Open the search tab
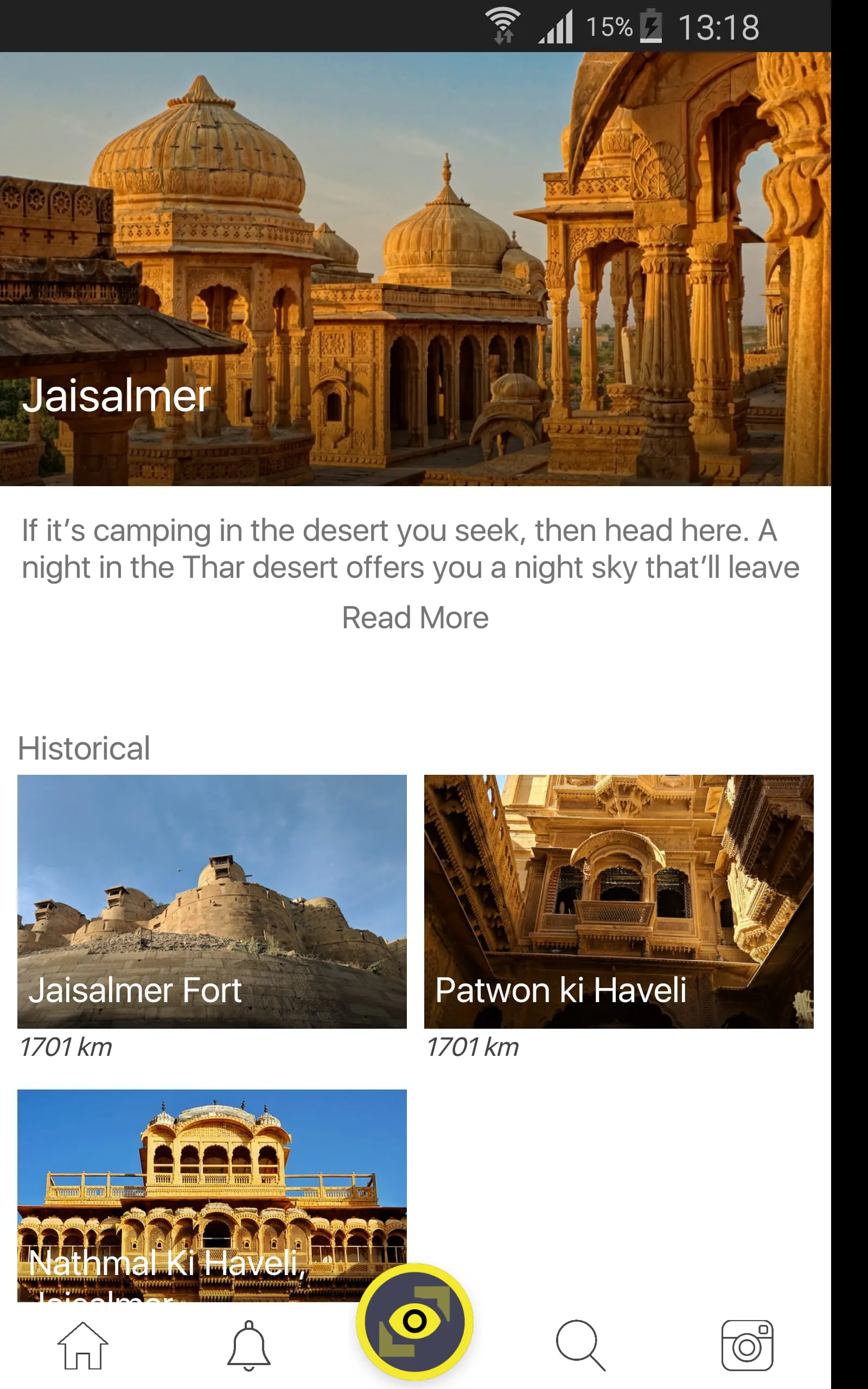This screenshot has width=868, height=1389. tap(580, 1346)
